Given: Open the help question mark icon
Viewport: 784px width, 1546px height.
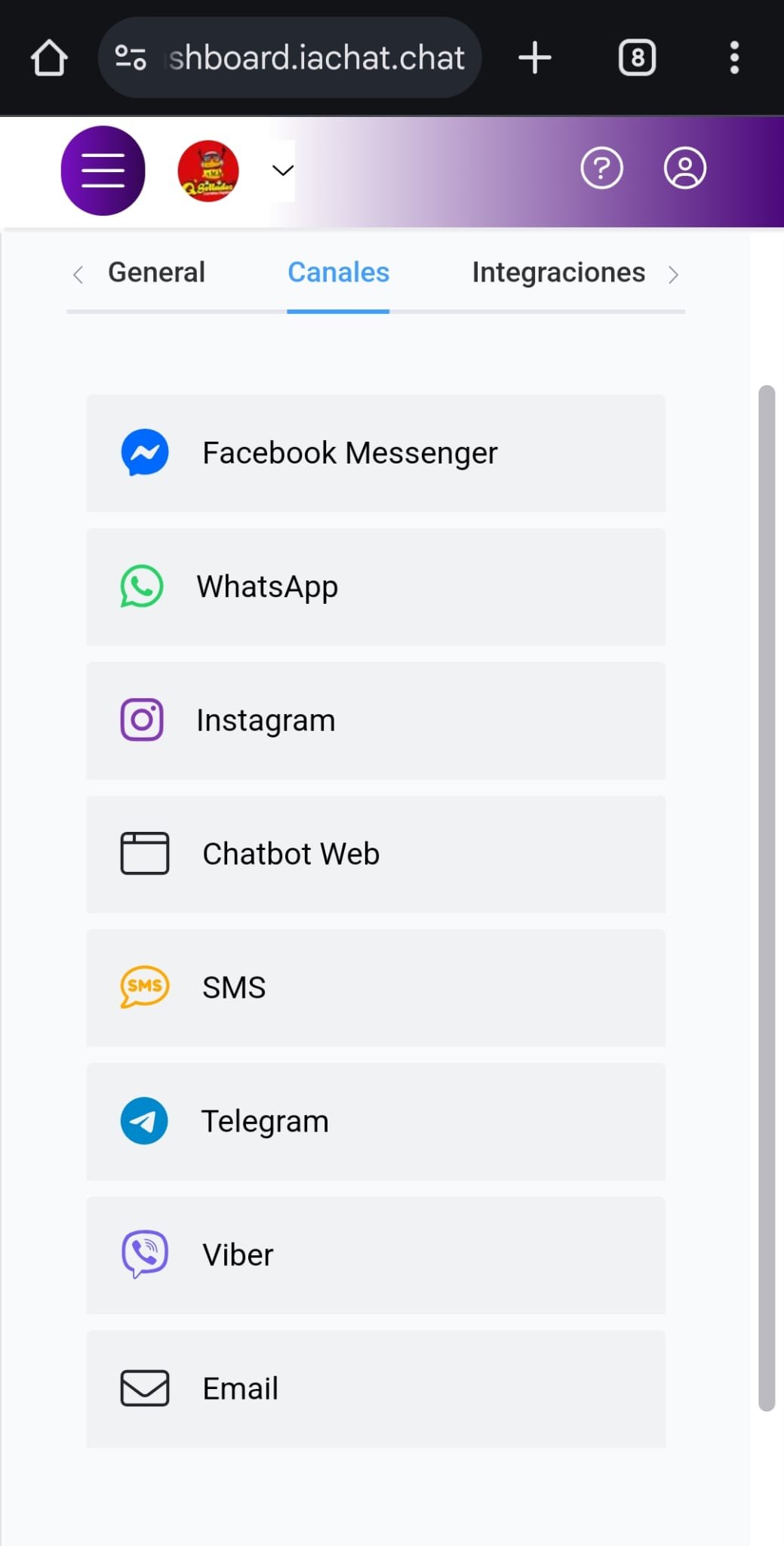Looking at the screenshot, I should (x=601, y=168).
